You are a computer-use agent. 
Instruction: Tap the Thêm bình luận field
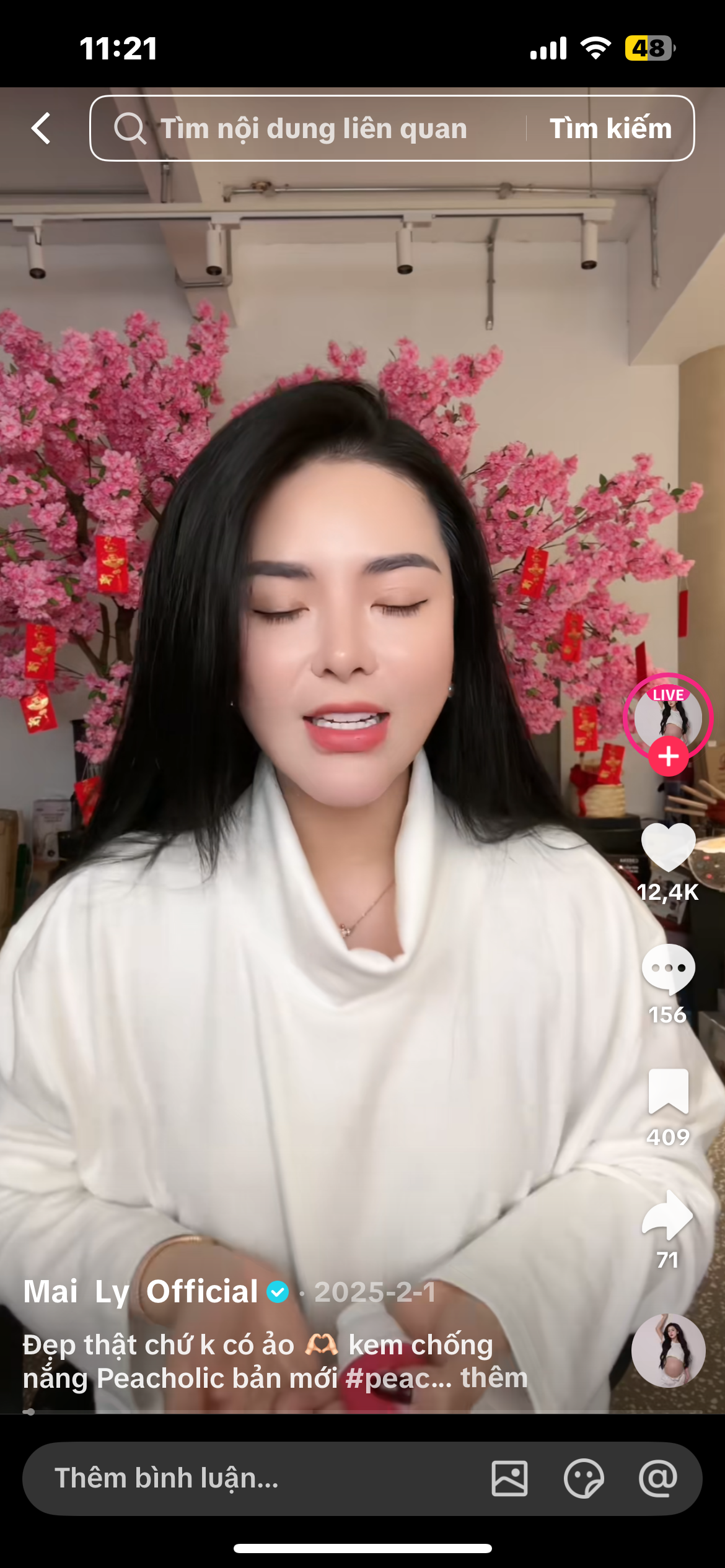(248, 1478)
